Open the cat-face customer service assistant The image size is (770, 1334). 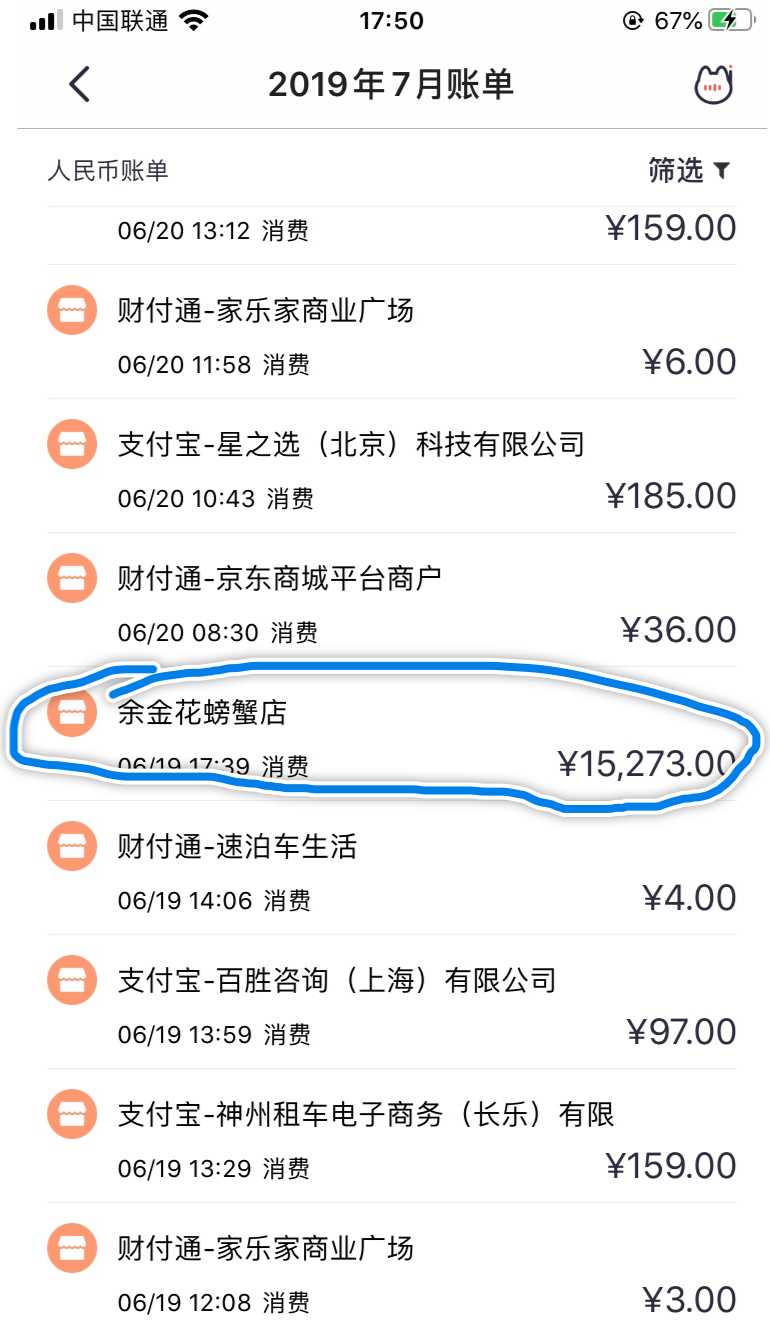click(713, 85)
